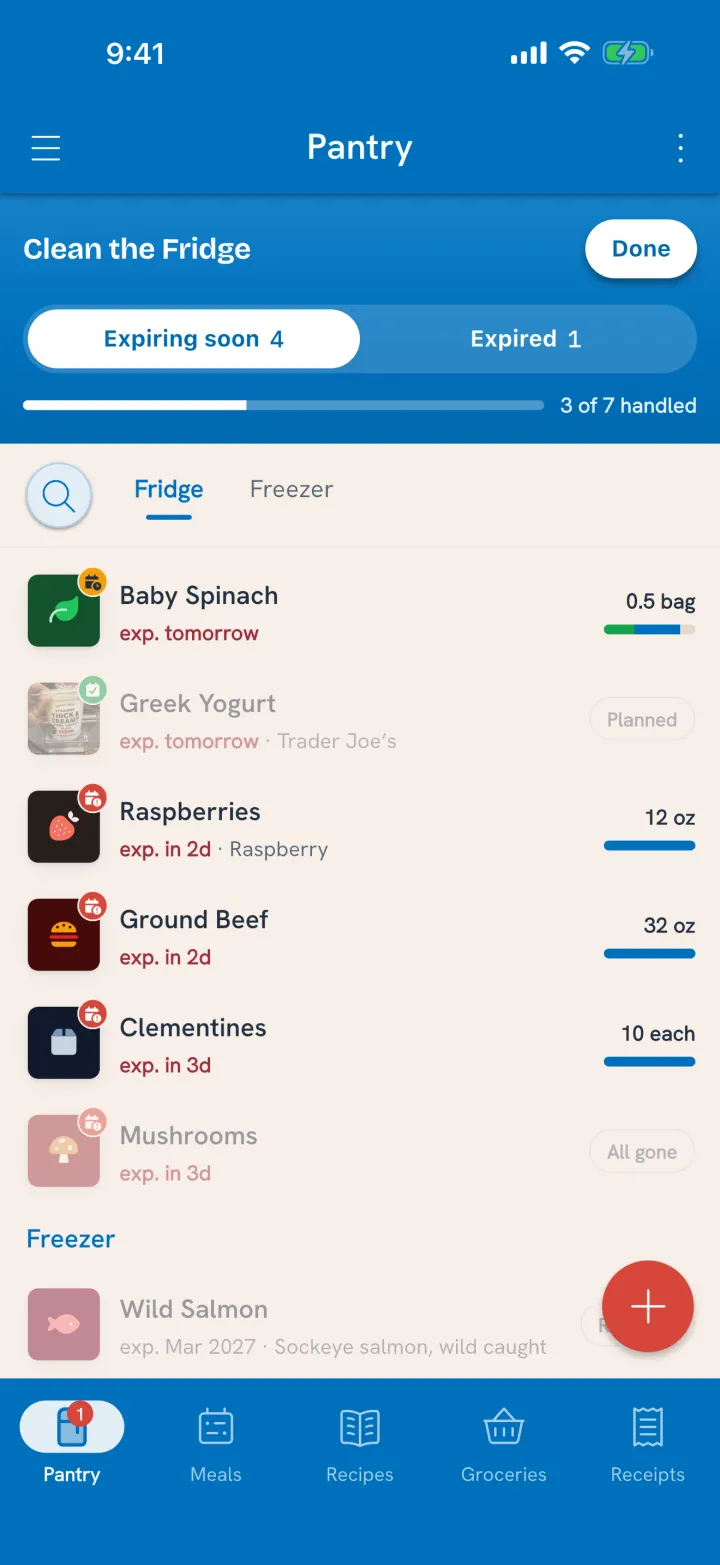This screenshot has height=1565, width=720.
Task: Add a new pantry item with the plus button
Action: tap(648, 1307)
